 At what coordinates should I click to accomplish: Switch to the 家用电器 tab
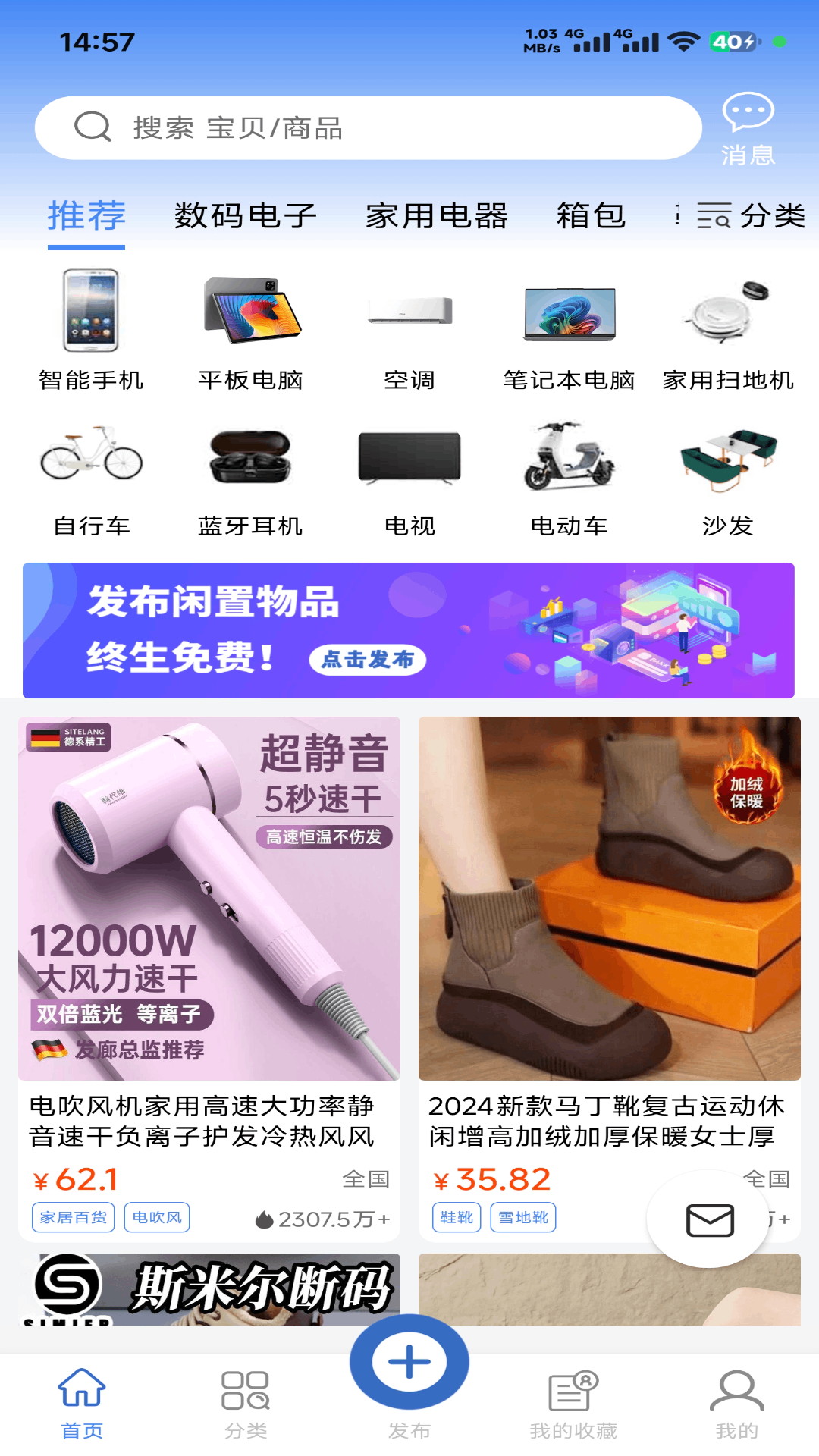pos(438,216)
